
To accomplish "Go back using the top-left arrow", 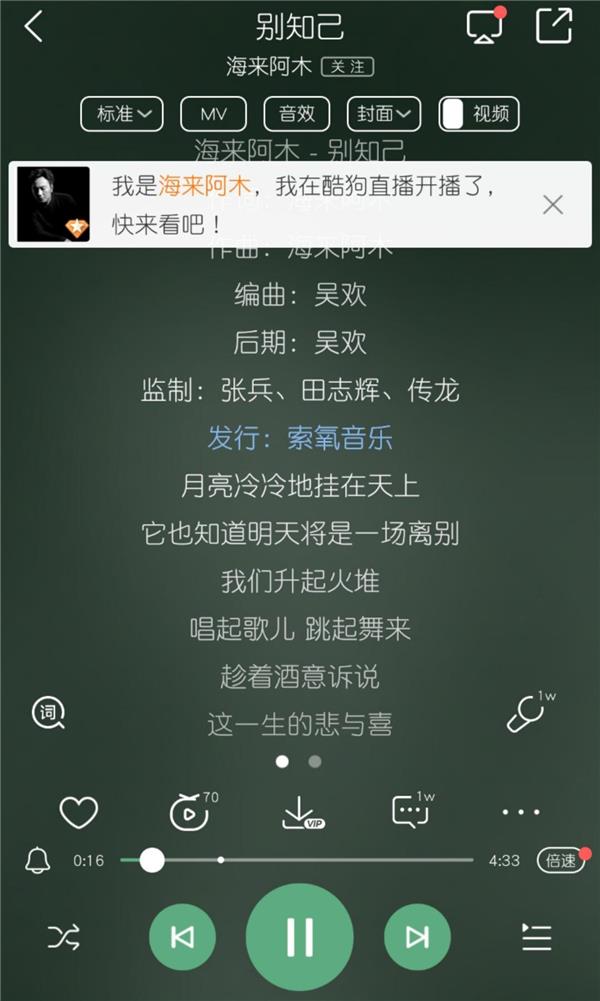I will [34, 27].
